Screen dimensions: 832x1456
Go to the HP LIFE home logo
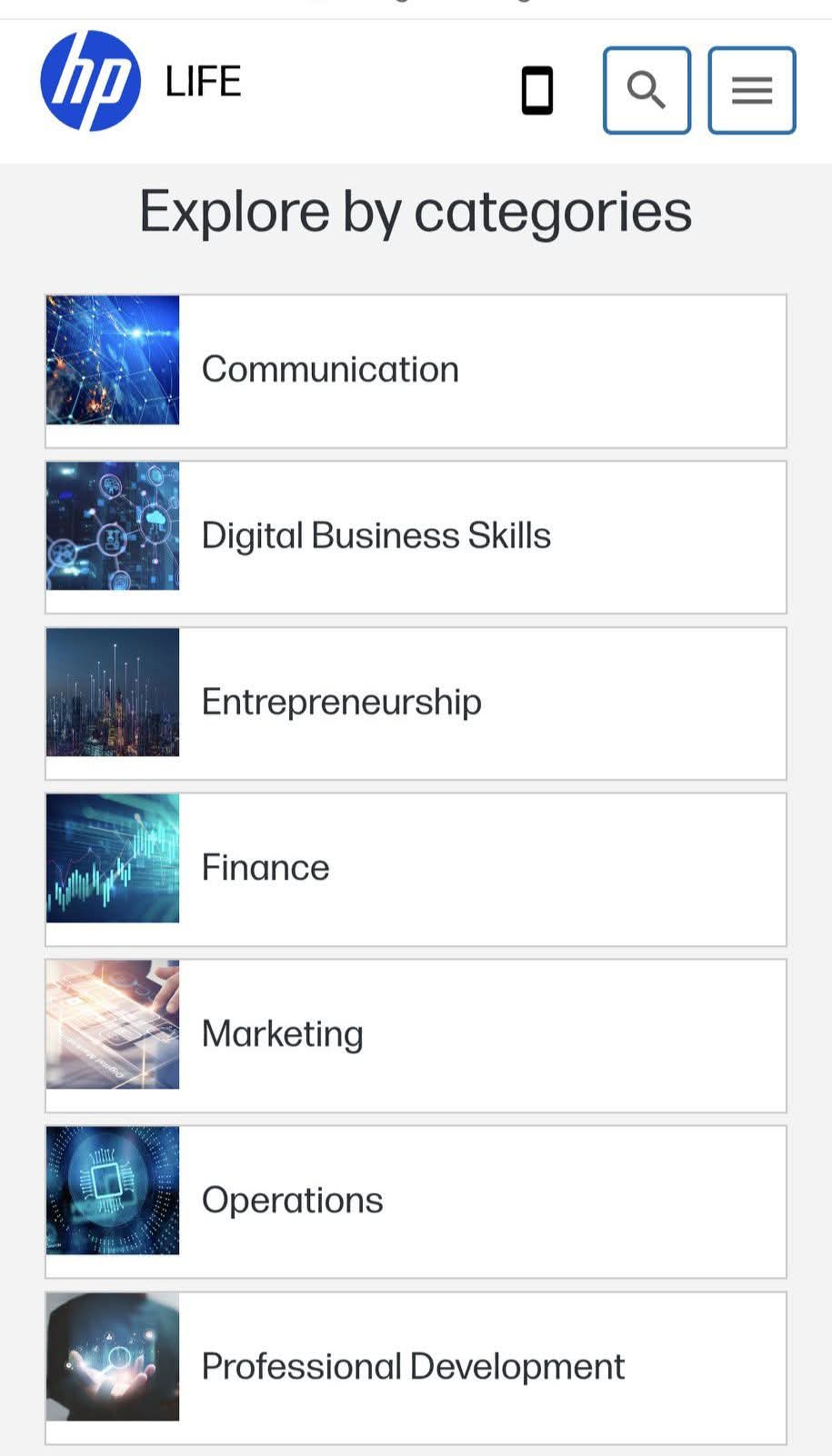tap(91, 81)
